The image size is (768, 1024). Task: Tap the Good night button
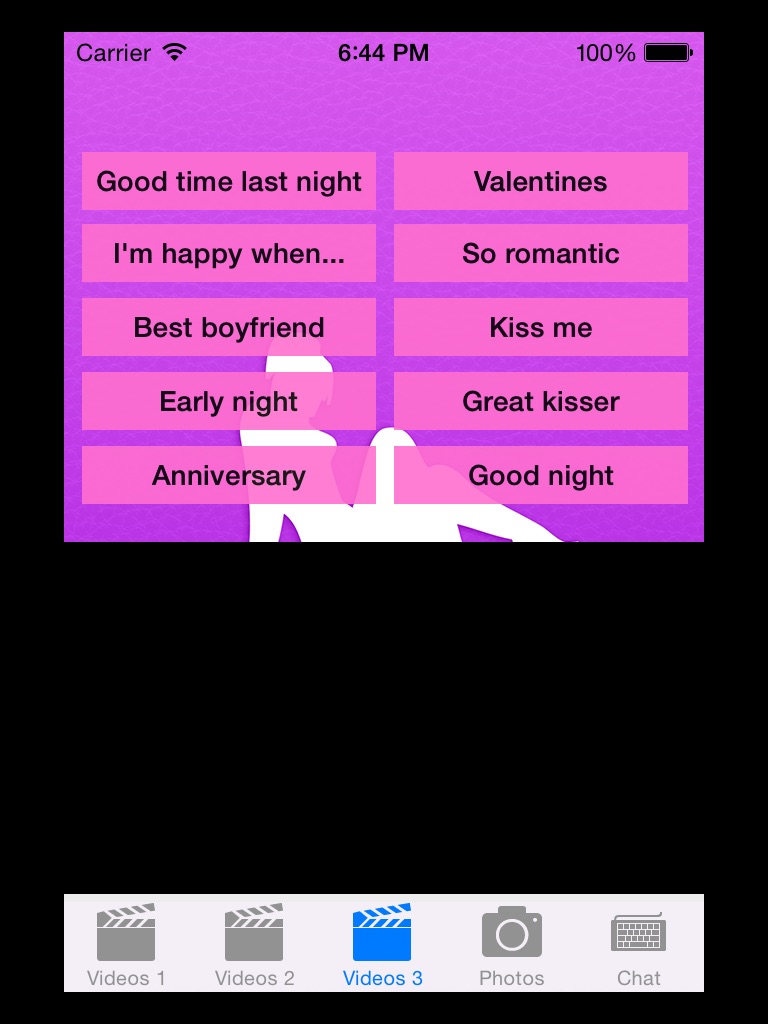click(540, 476)
